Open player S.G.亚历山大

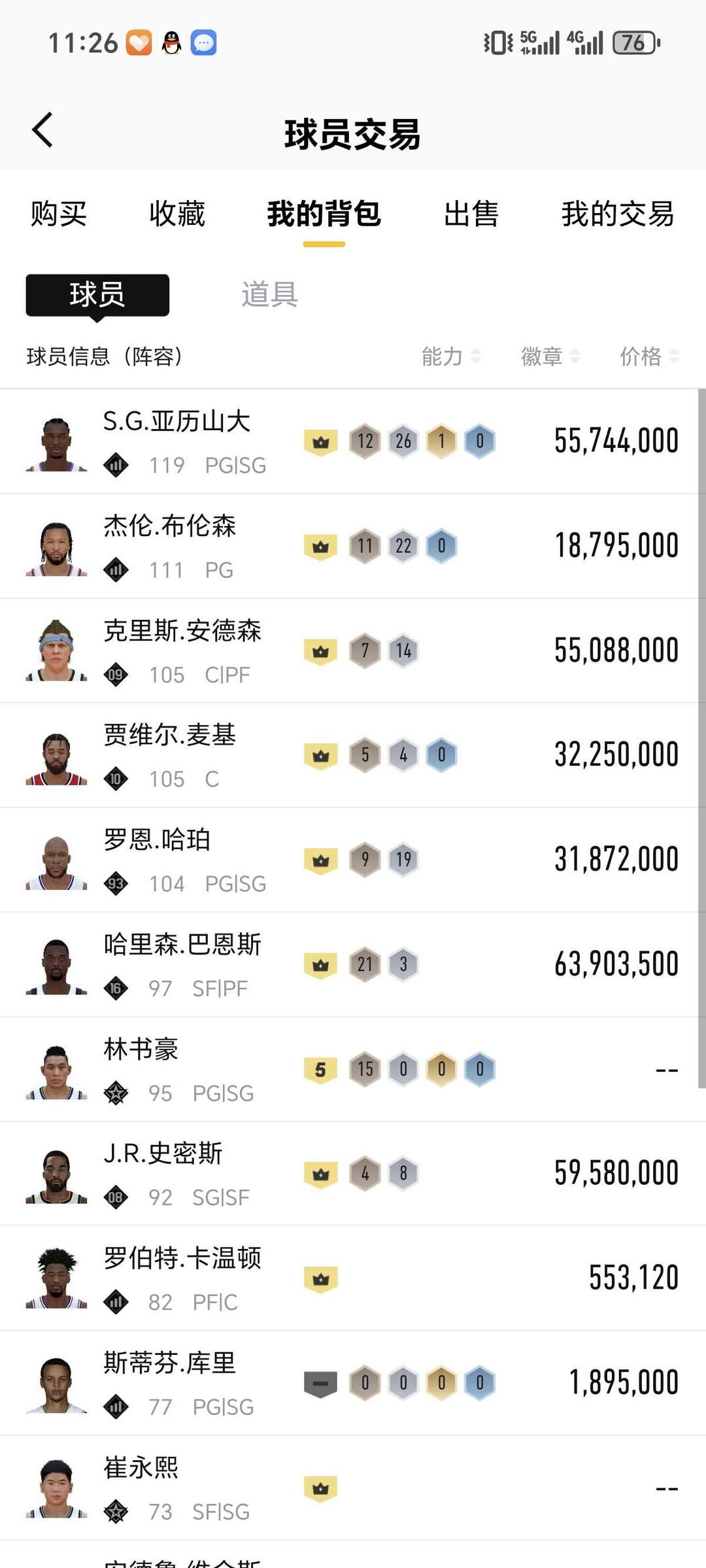(x=353, y=441)
